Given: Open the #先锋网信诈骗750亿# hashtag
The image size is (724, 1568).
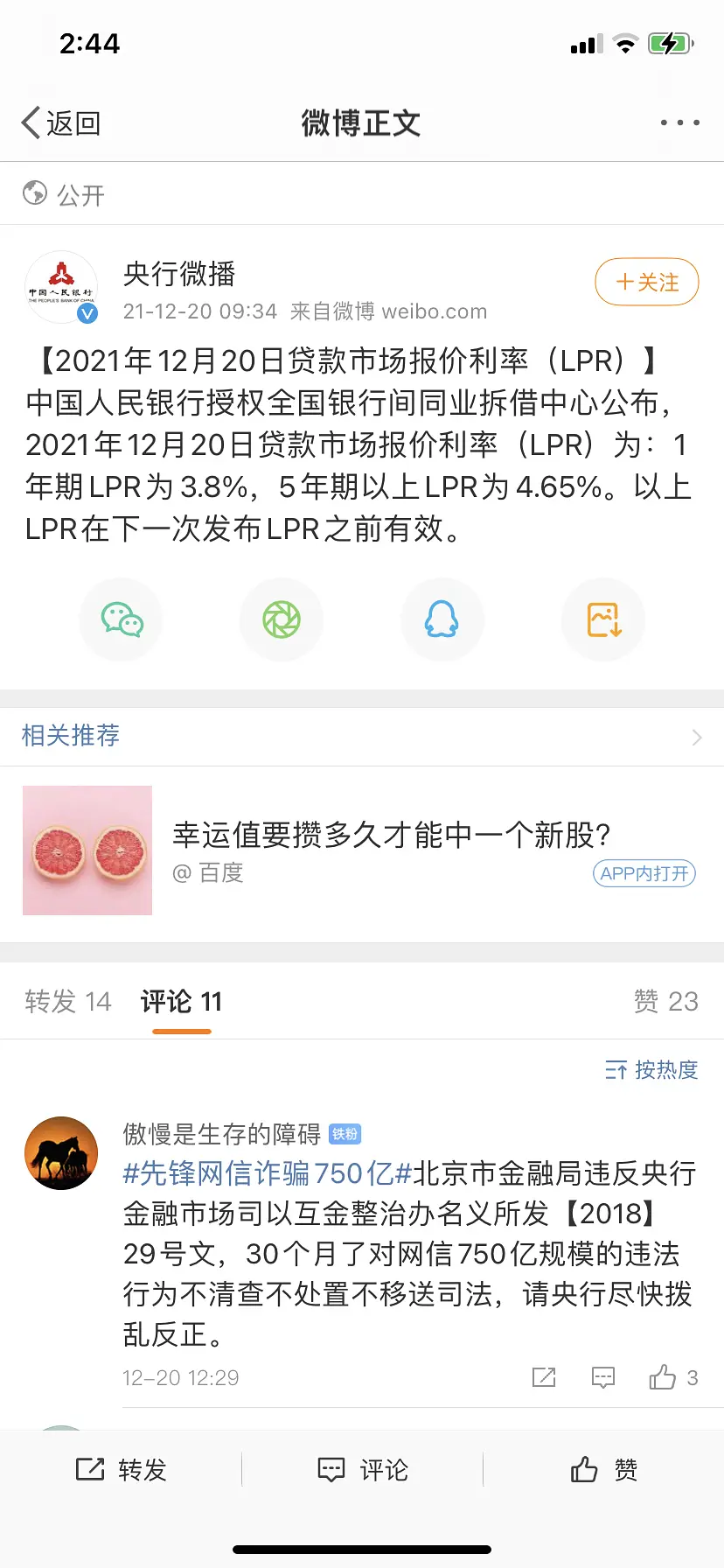Looking at the screenshot, I should [x=267, y=1173].
